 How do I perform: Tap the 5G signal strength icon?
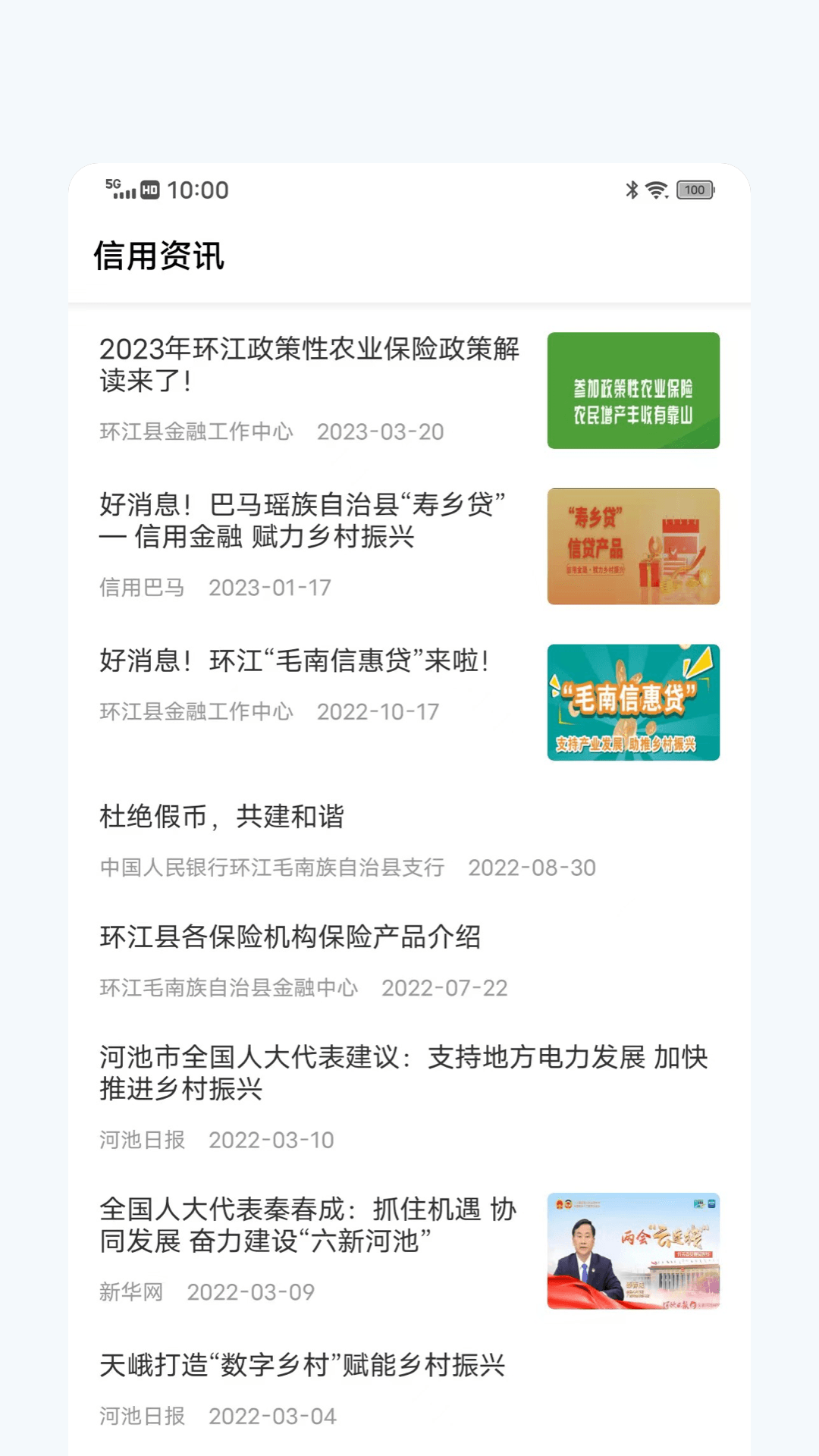118,190
